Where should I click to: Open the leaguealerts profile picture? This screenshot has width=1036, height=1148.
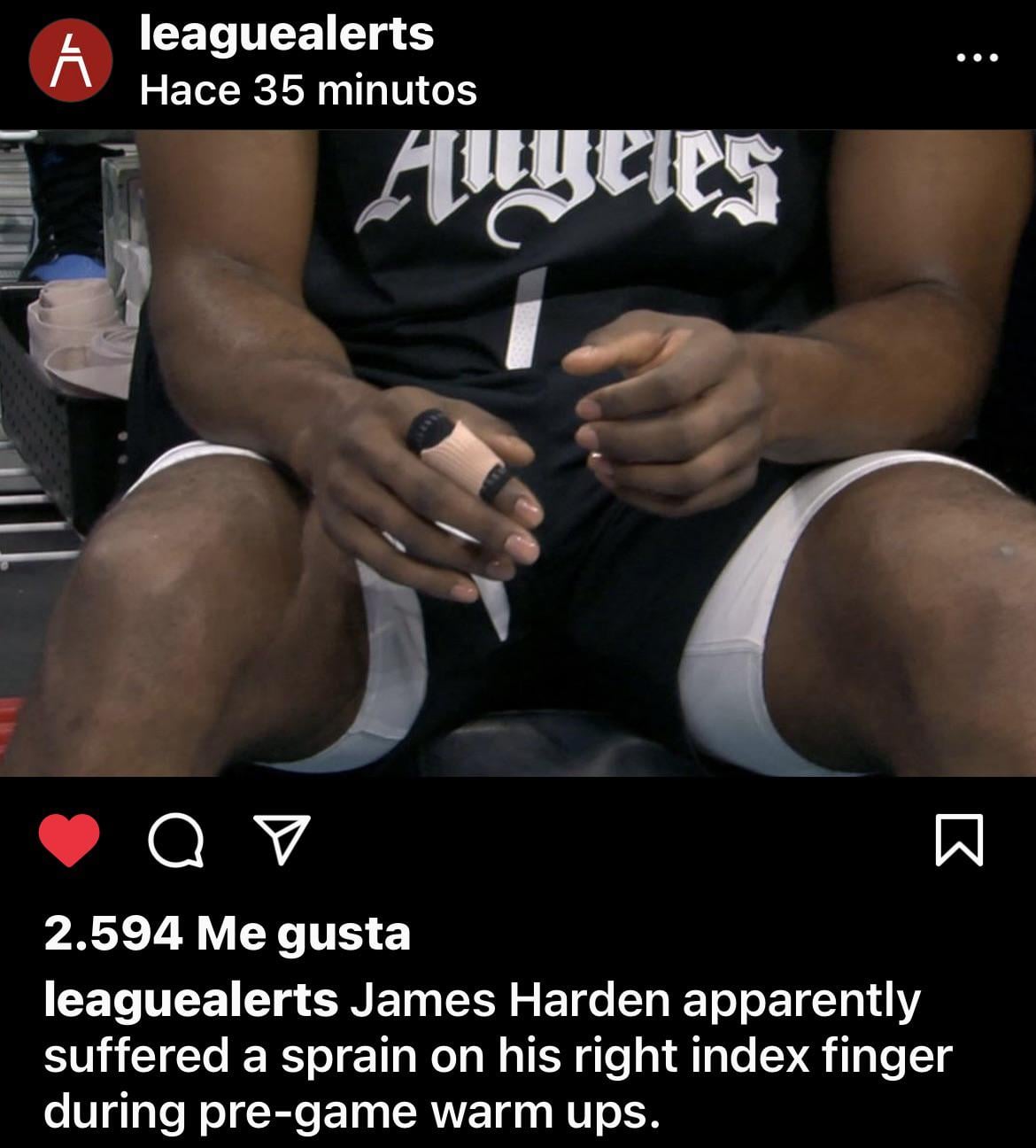coord(70,62)
